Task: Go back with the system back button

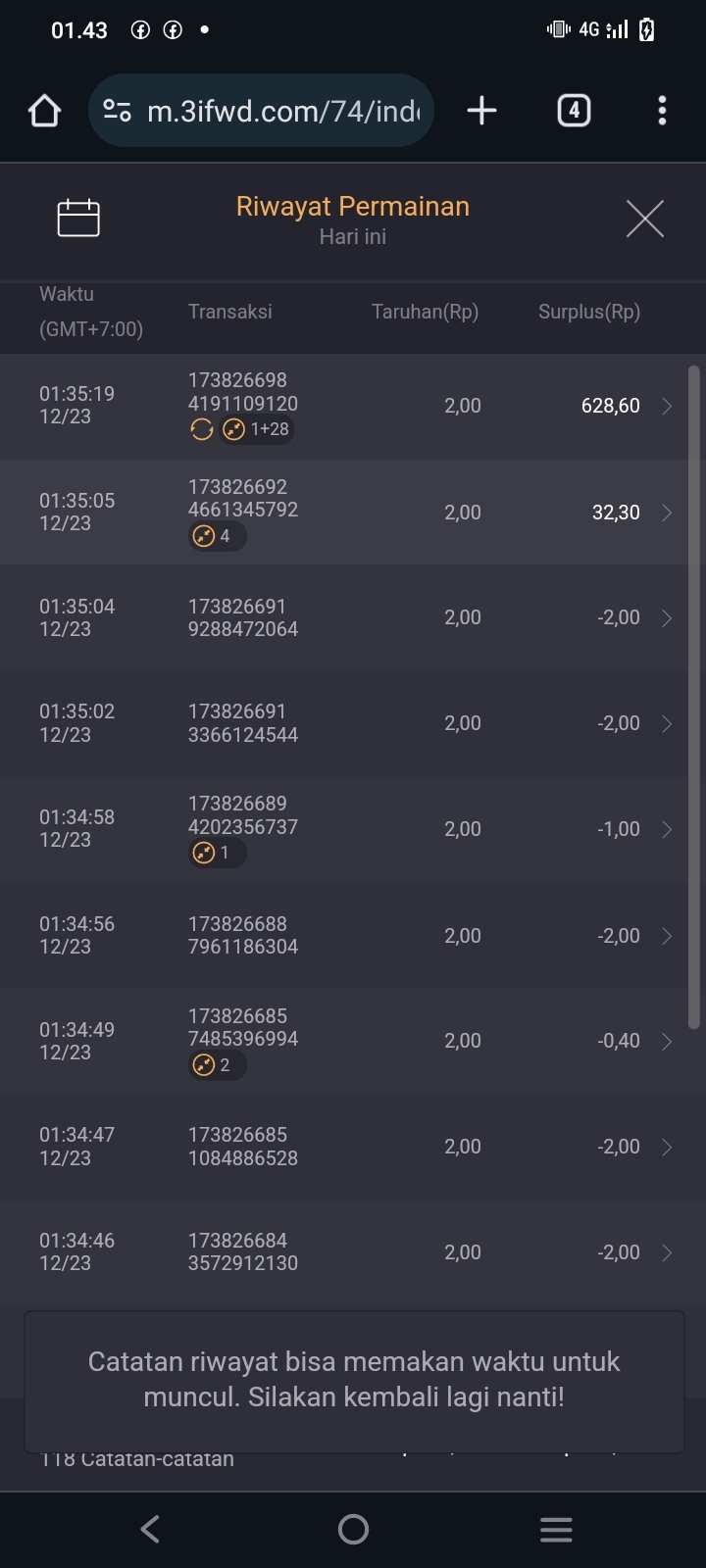Action: (x=150, y=1529)
